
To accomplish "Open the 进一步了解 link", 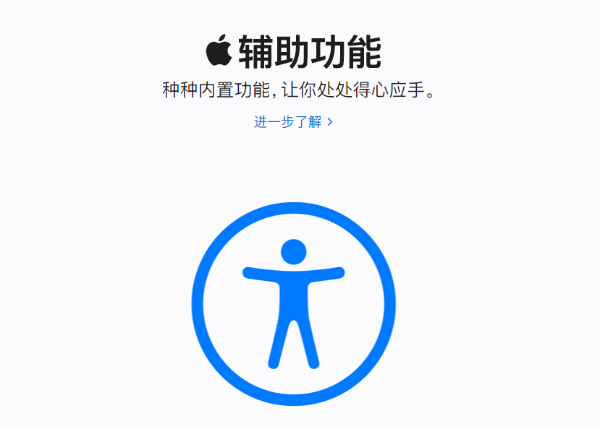I will pos(292,122).
